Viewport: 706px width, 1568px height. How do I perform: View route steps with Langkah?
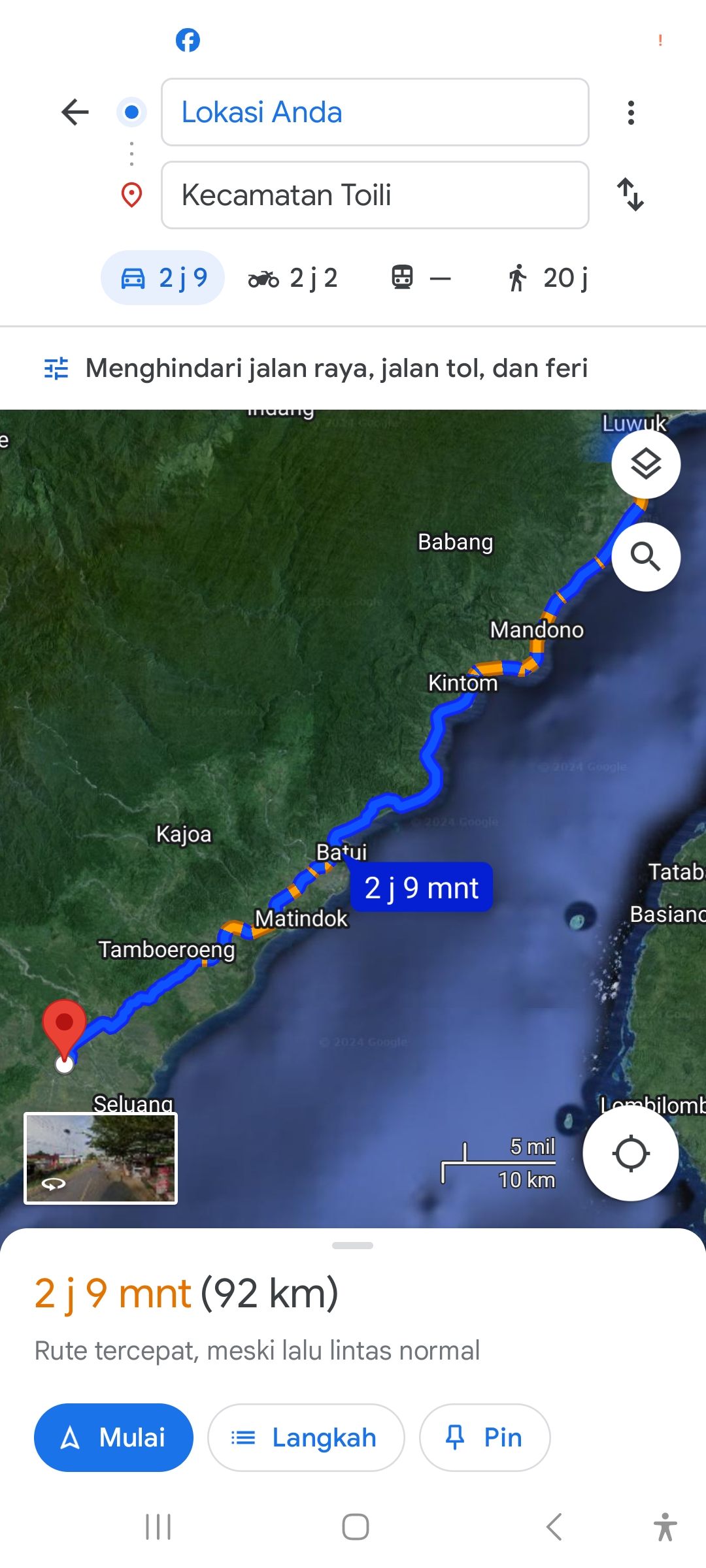tap(306, 1437)
